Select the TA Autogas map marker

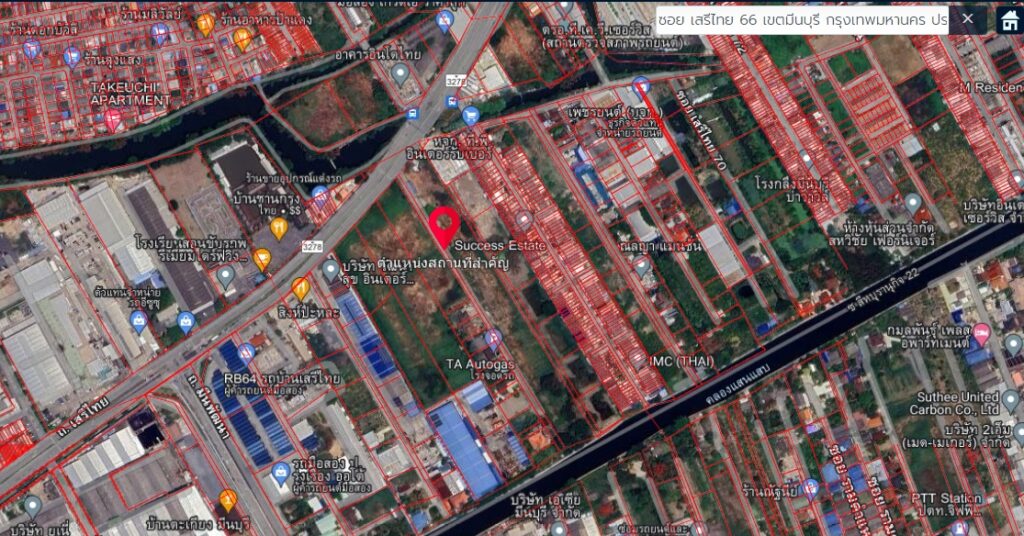(493, 340)
